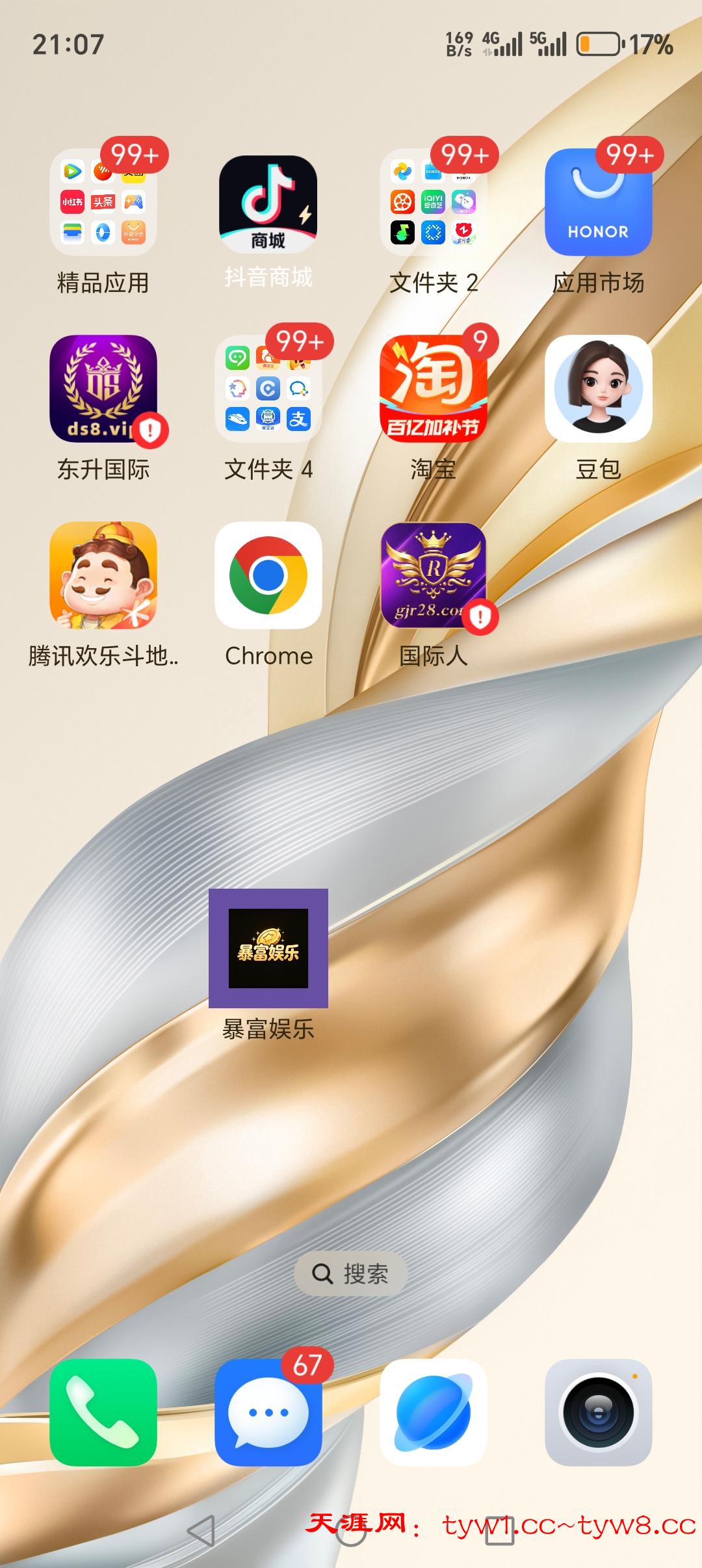Open the camera app in the dock

[599, 1413]
